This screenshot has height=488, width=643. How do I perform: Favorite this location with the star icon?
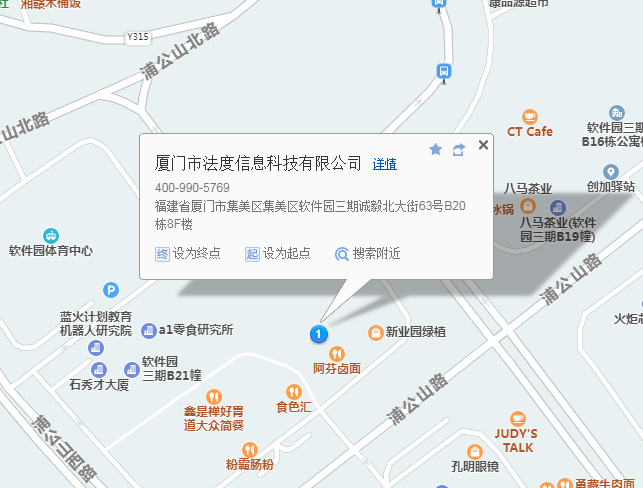tap(435, 149)
